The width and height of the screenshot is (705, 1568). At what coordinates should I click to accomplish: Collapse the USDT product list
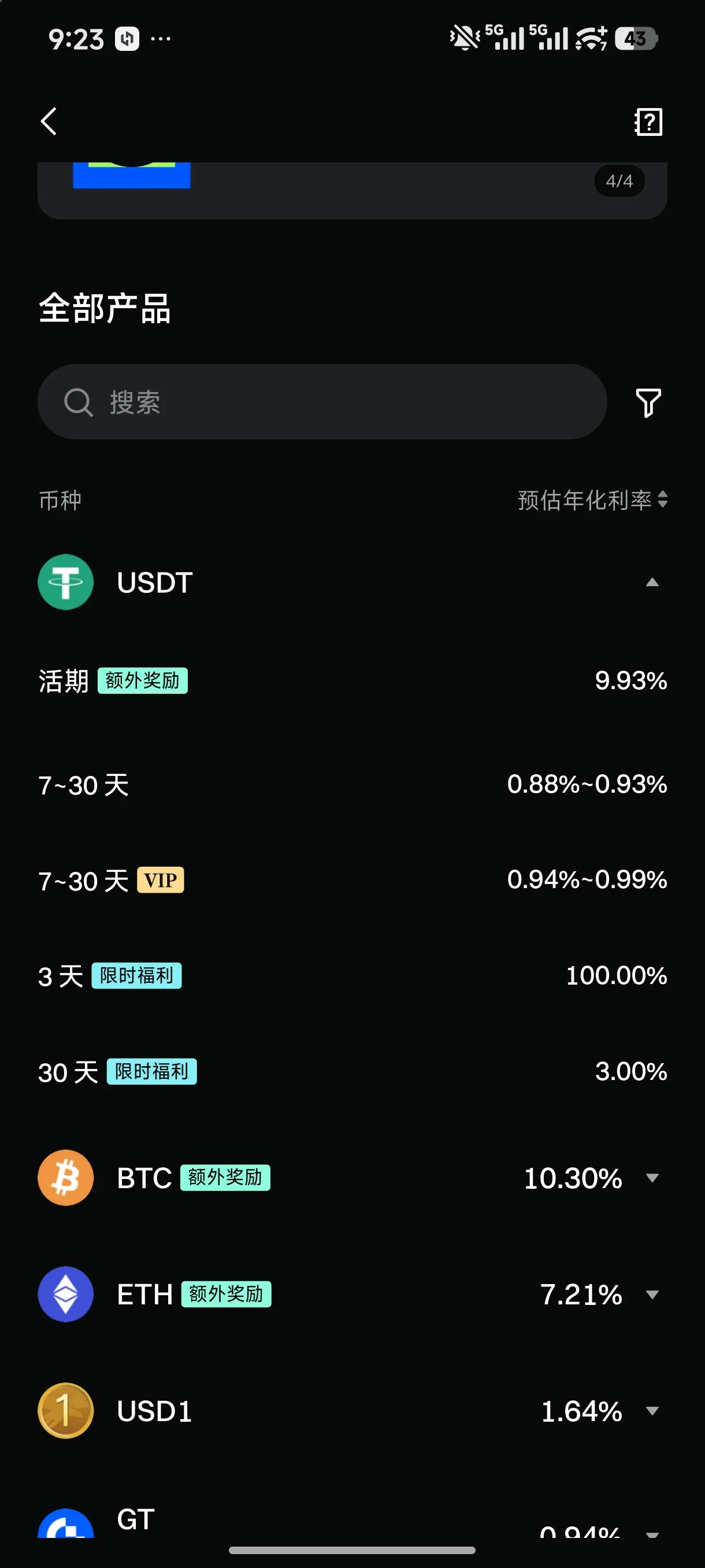click(651, 583)
